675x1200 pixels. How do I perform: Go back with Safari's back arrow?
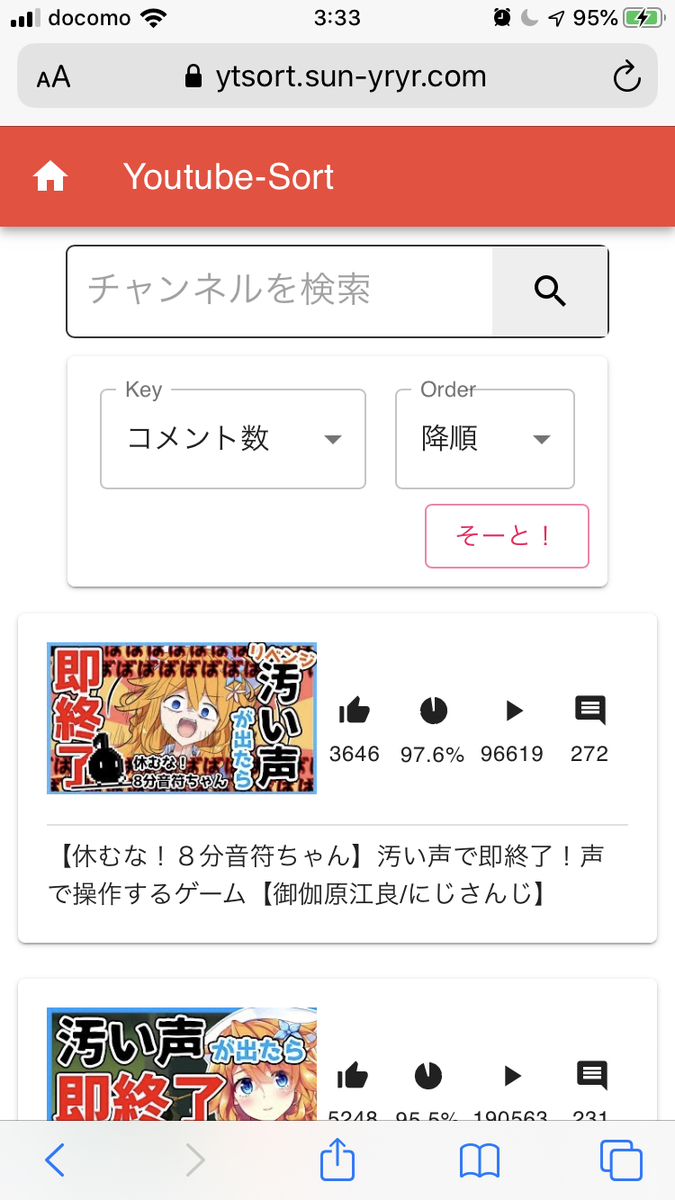[x=55, y=1160]
